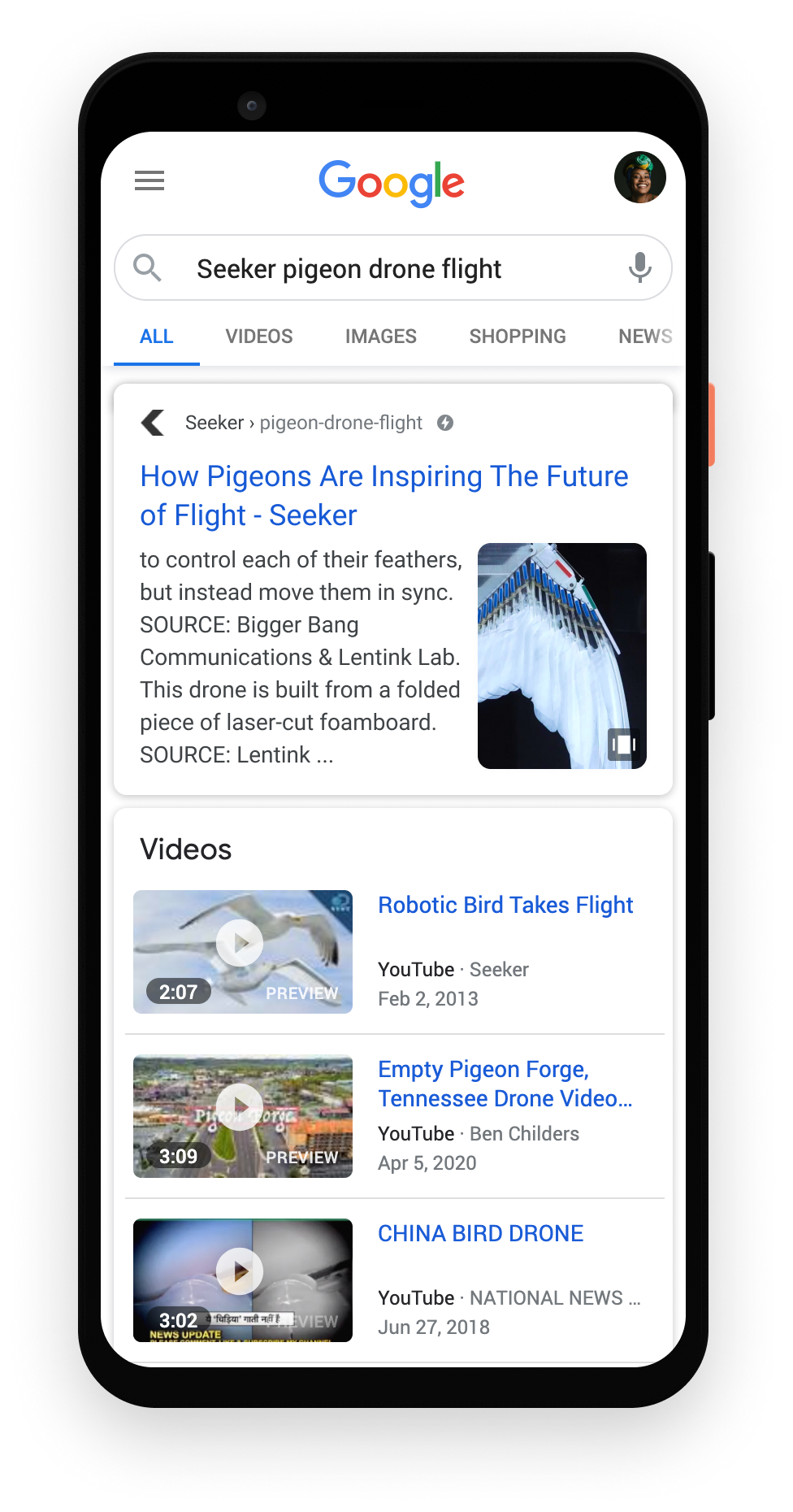Open the feathered wing article thumbnail

(561, 655)
